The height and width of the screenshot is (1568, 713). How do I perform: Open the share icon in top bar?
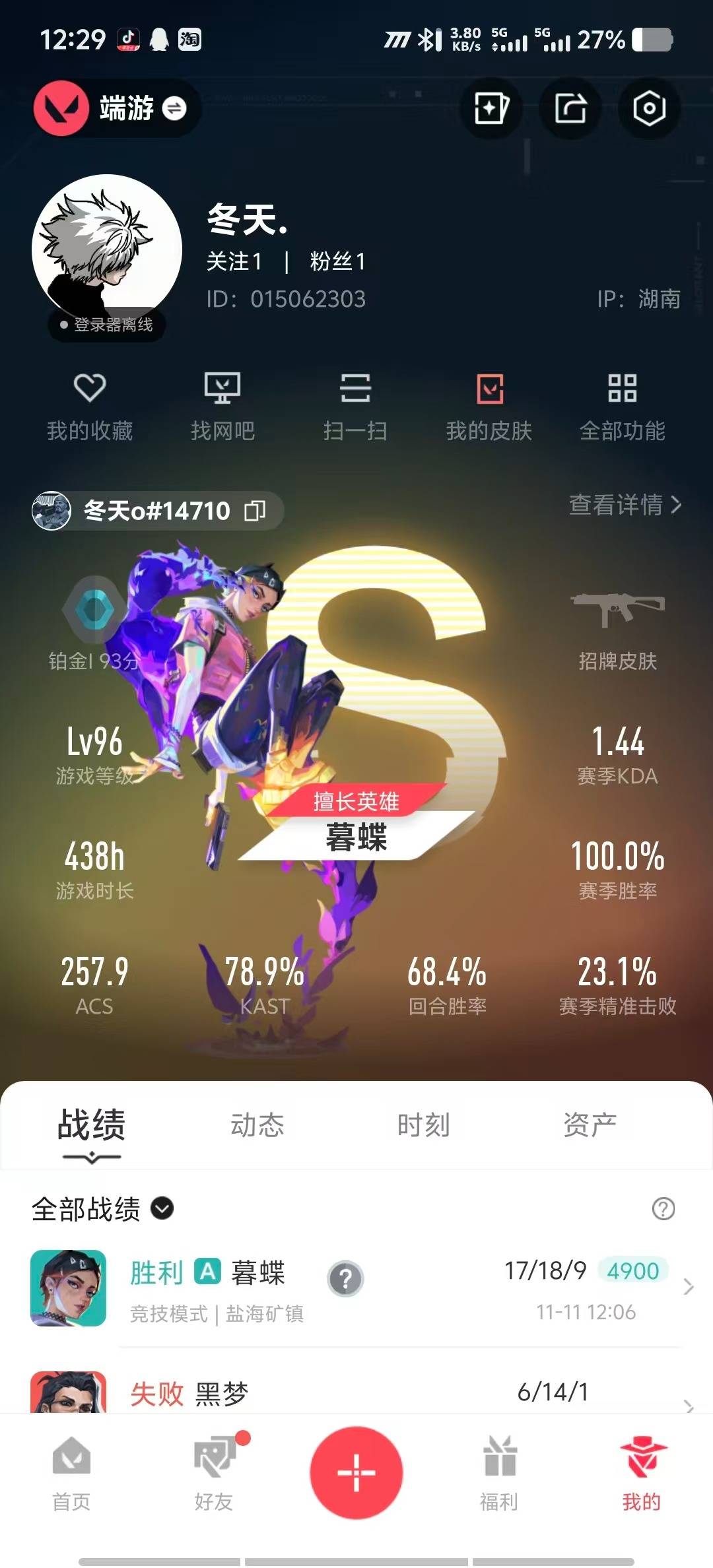coord(570,108)
